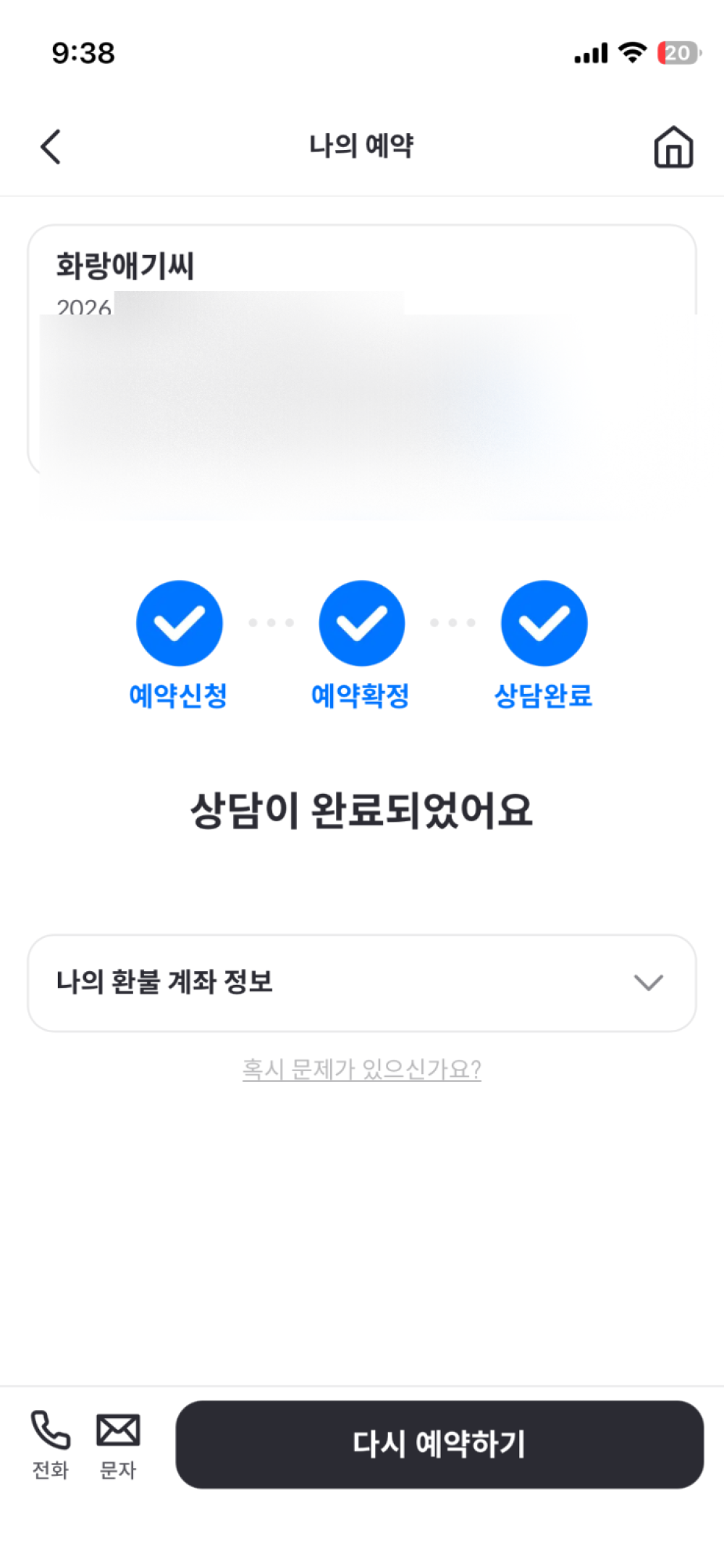Open the home icon
The image size is (724, 1568).
pyautogui.click(x=673, y=147)
